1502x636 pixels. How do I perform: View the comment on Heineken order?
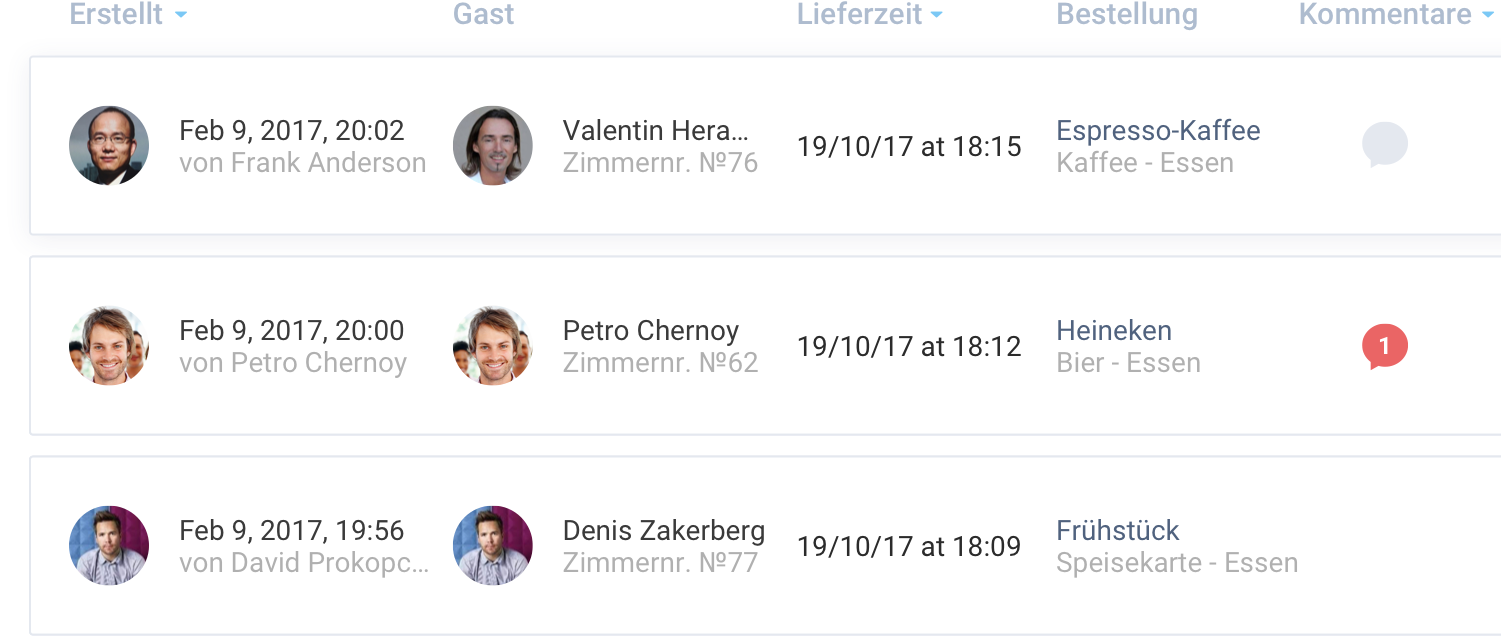(1384, 347)
